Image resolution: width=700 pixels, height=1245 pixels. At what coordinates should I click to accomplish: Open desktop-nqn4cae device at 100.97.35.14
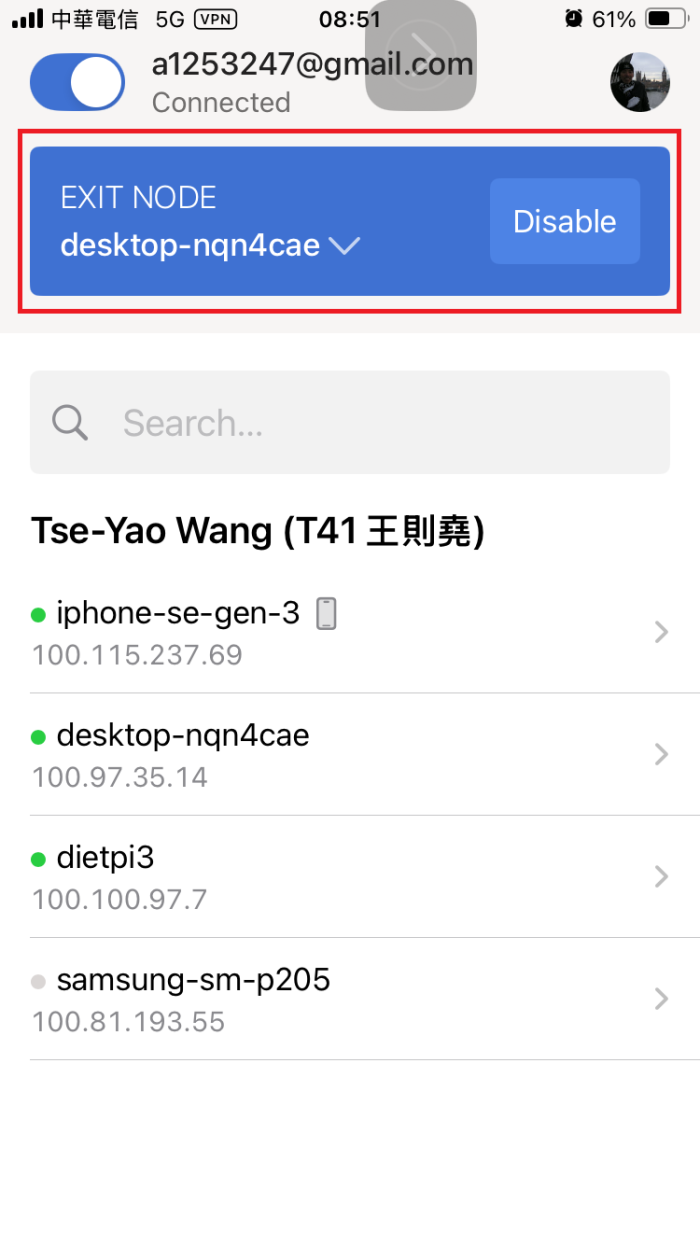pyautogui.click(x=350, y=755)
